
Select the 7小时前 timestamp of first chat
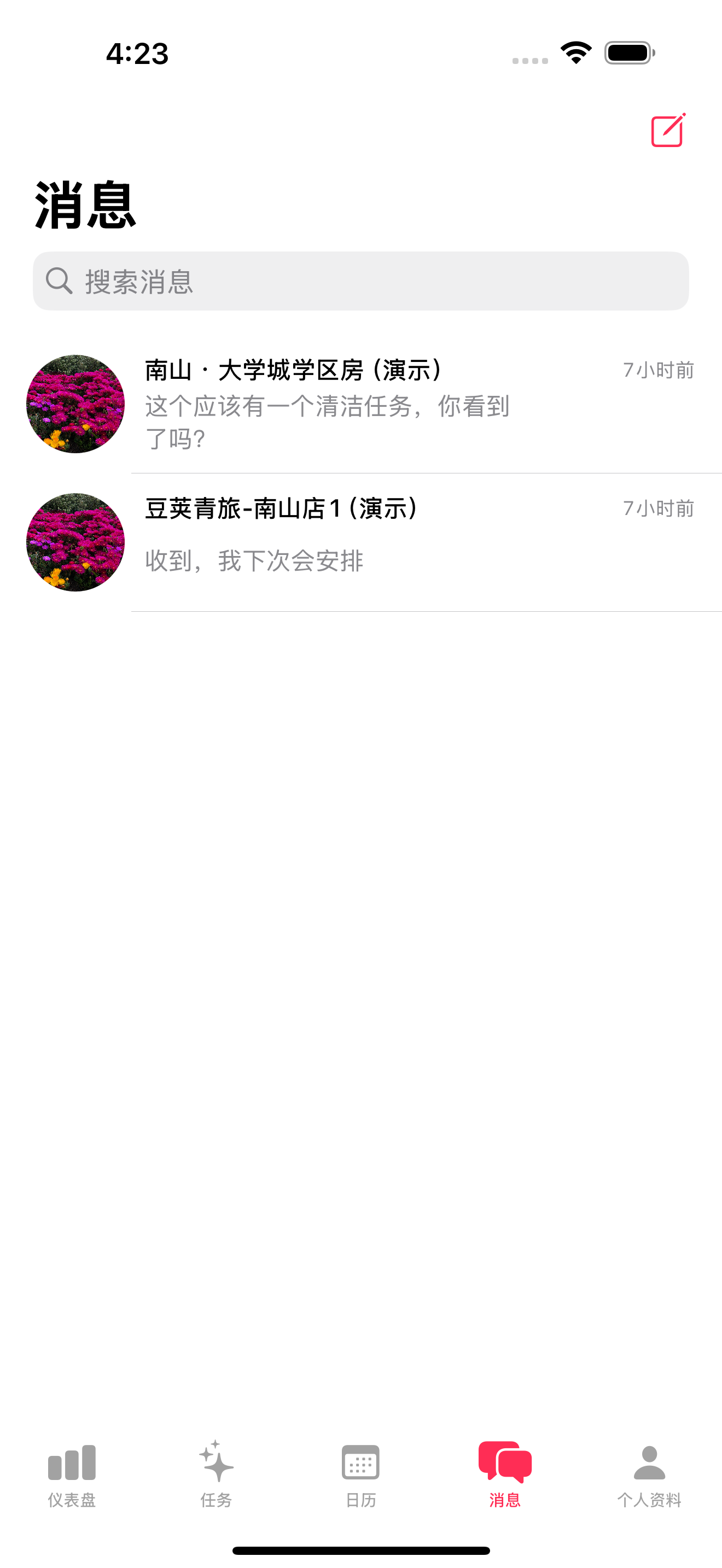657,370
